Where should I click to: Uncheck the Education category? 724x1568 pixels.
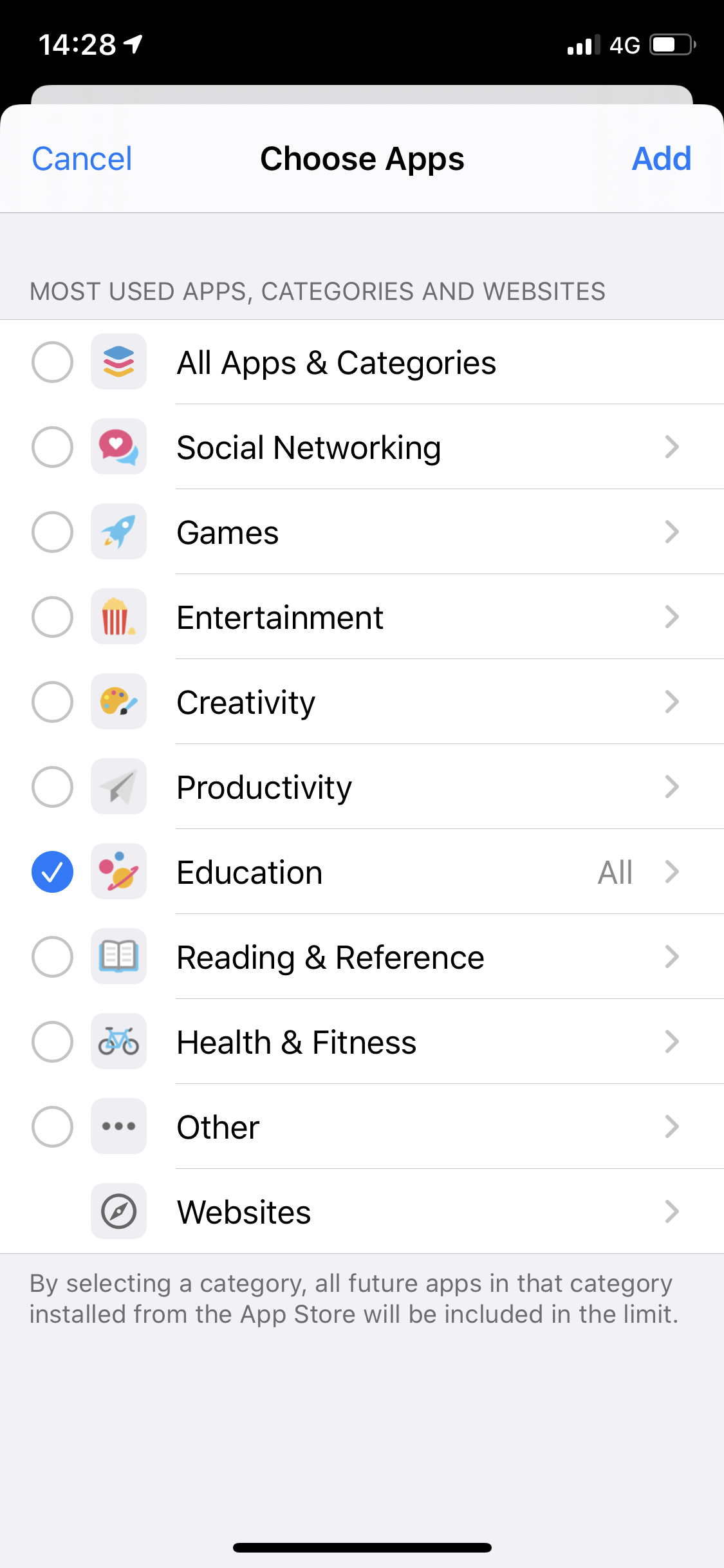(52, 872)
